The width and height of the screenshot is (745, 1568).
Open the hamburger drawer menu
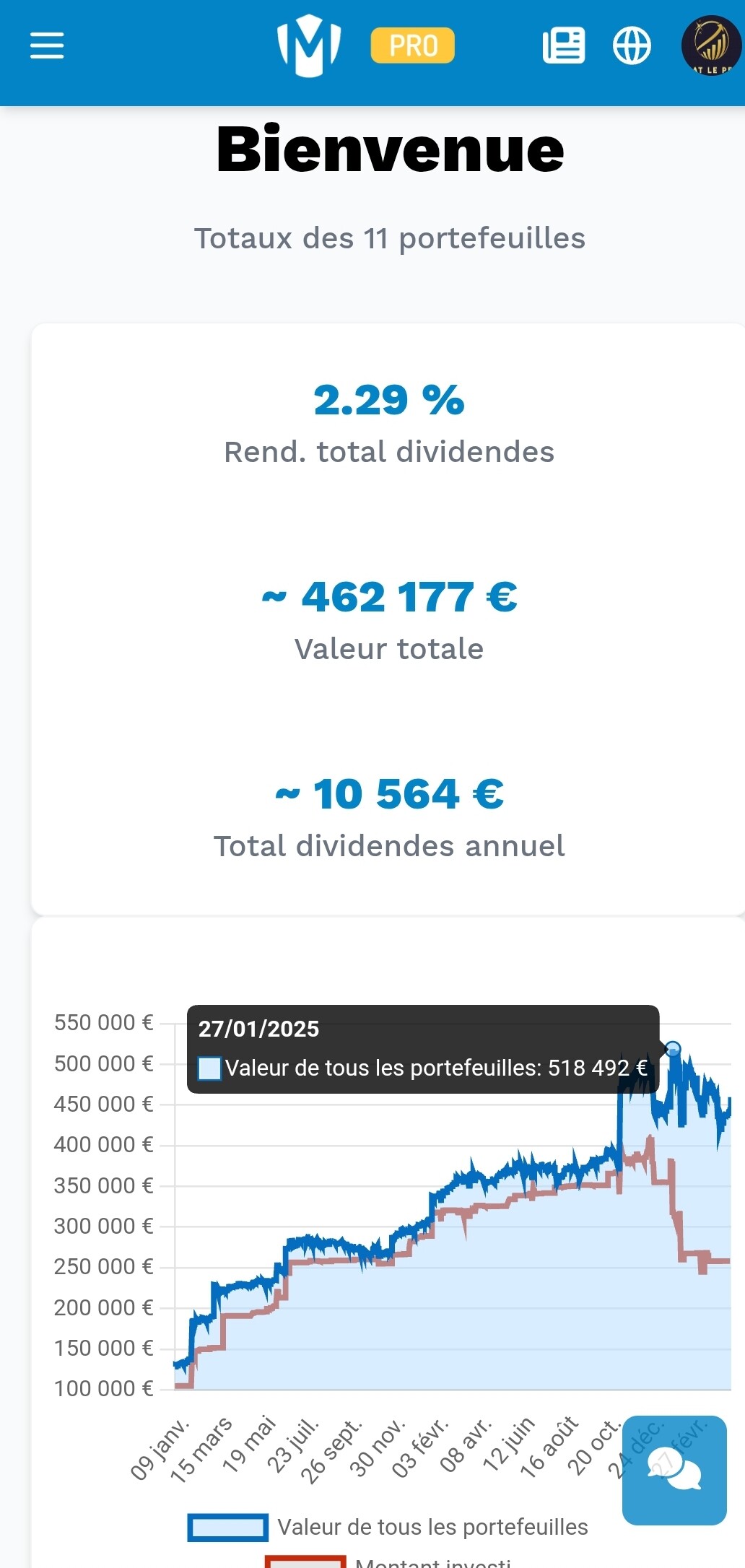[47, 45]
